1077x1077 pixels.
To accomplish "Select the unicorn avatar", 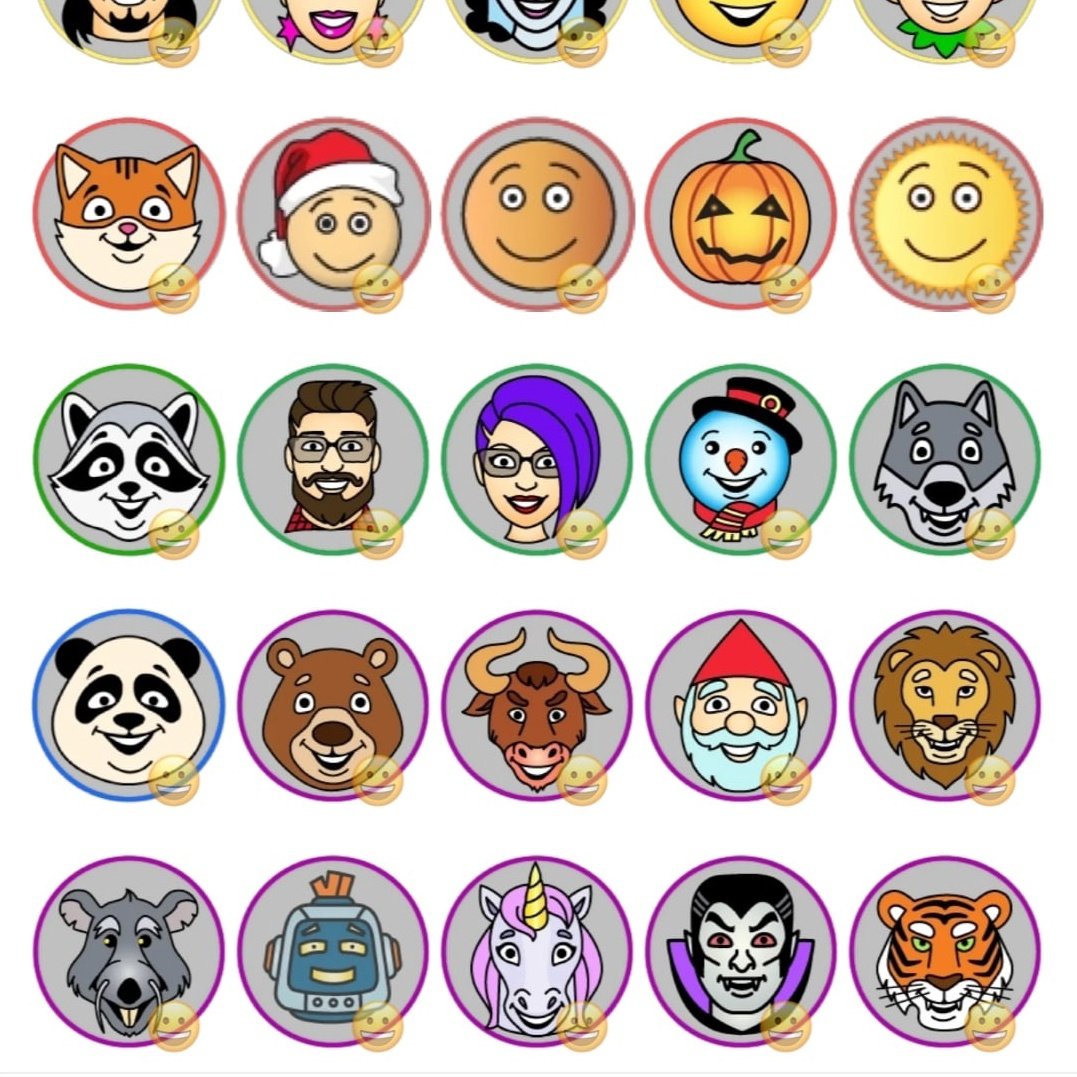I will (537, 950).
